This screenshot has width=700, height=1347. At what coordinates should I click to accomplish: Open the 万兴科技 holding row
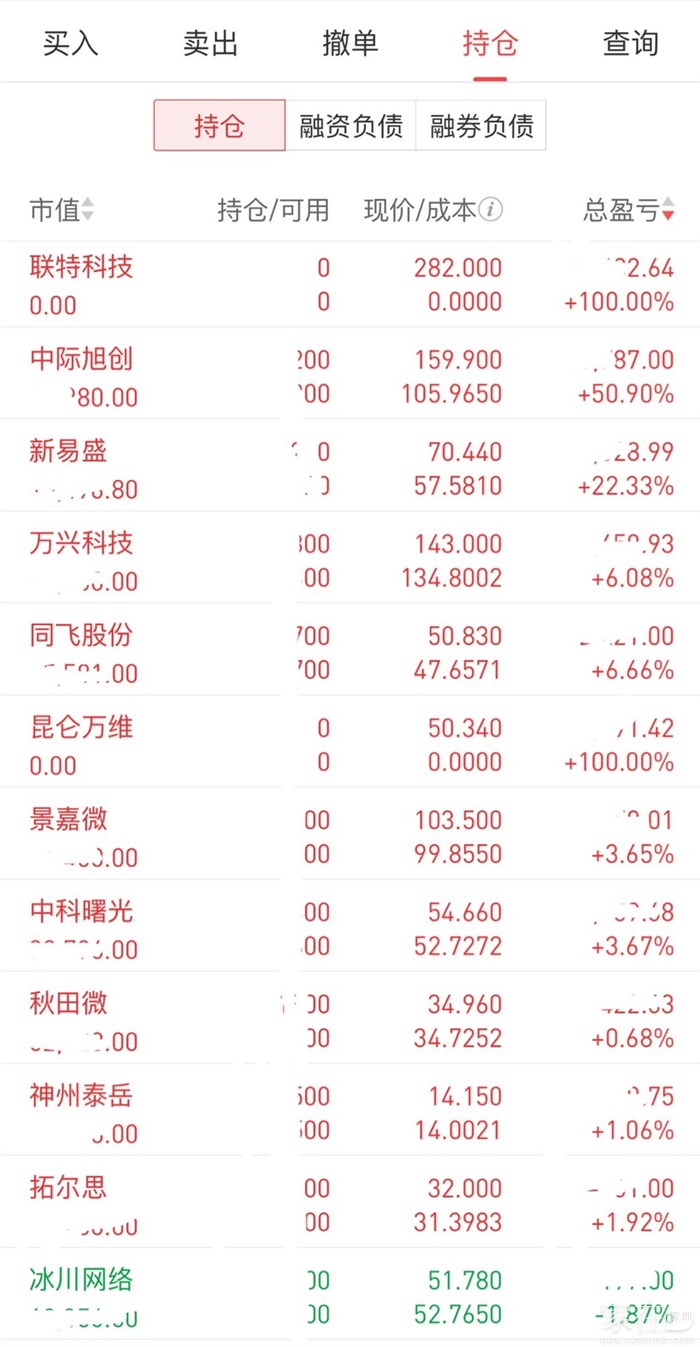tap(82, 543)
